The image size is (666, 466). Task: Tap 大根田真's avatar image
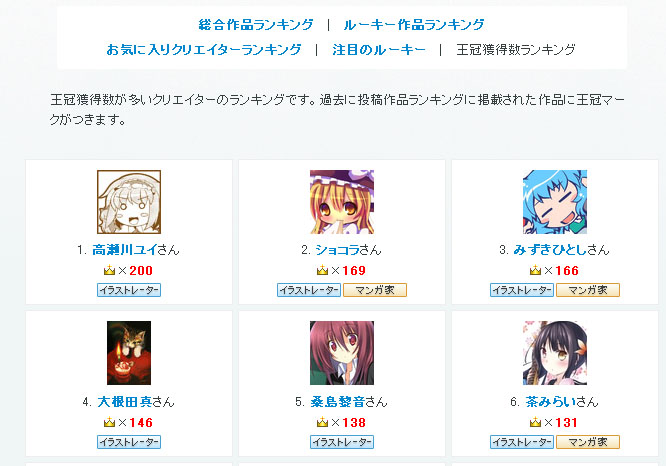129,353
